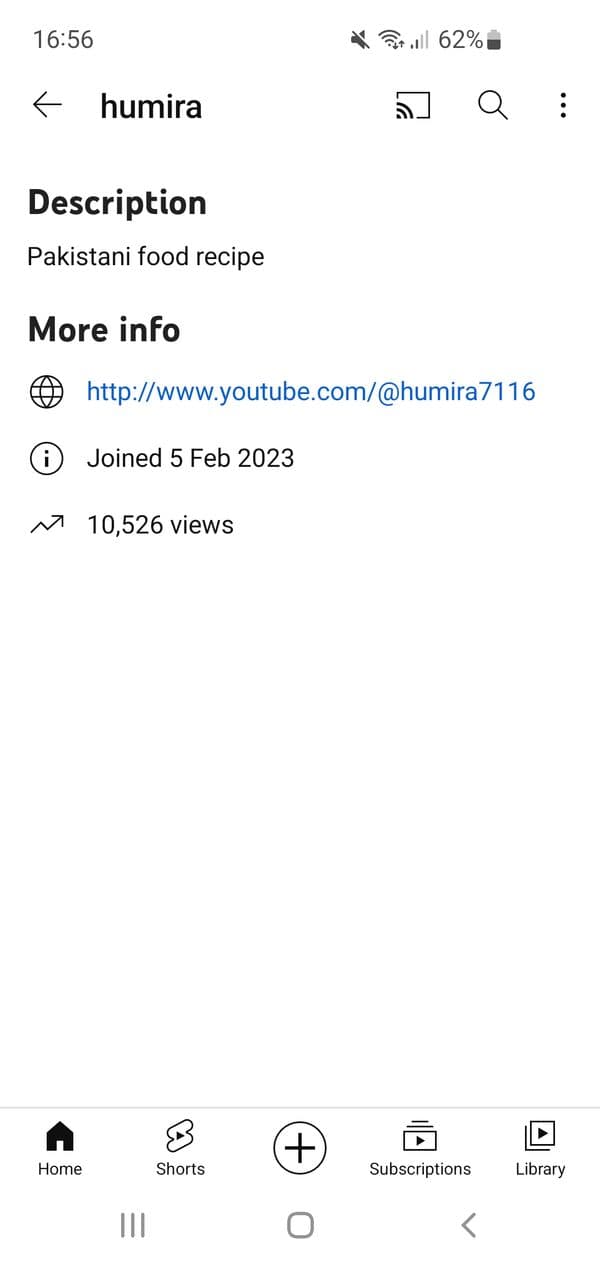Open search with the magnifier icon
This screenshot has width=600, height=1267.
tap(492, 105)
